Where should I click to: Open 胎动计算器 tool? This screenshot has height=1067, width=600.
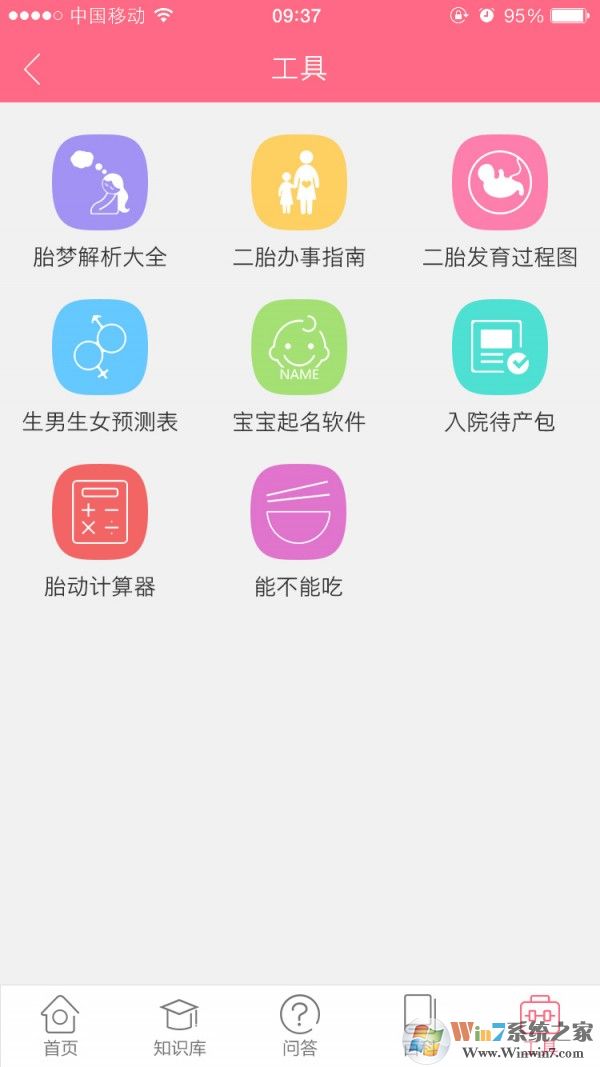pos(100,512)
